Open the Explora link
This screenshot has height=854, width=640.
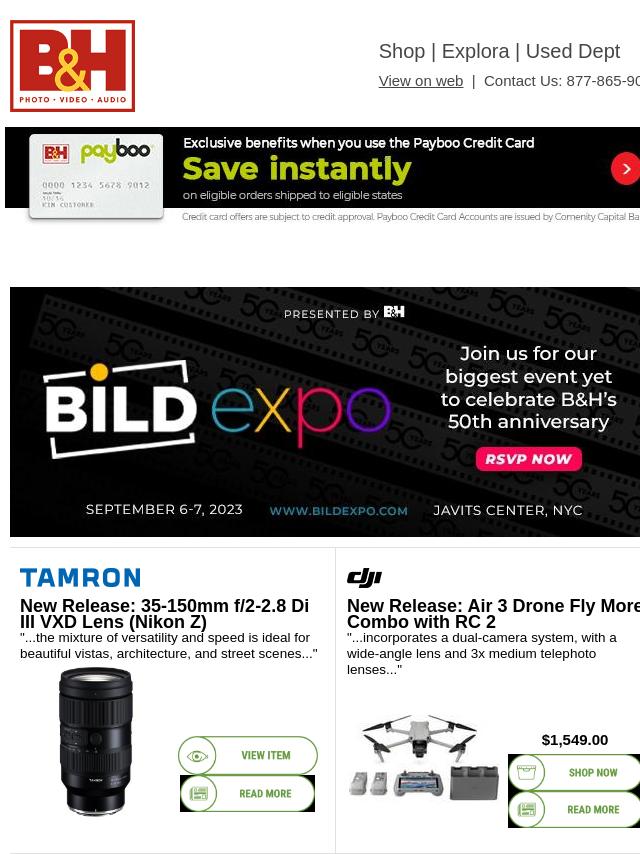click(x=475, y=51)
